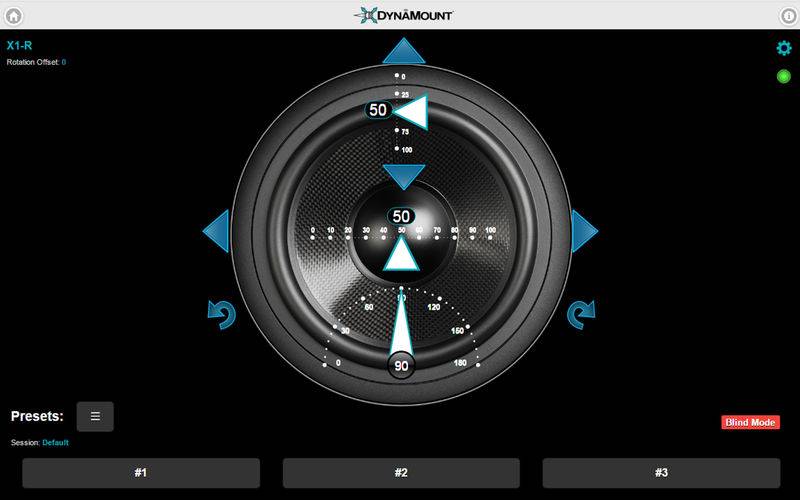Viewport: 800px width, 500px height.
Task: Open the Default session link
Action: [55, 442]
